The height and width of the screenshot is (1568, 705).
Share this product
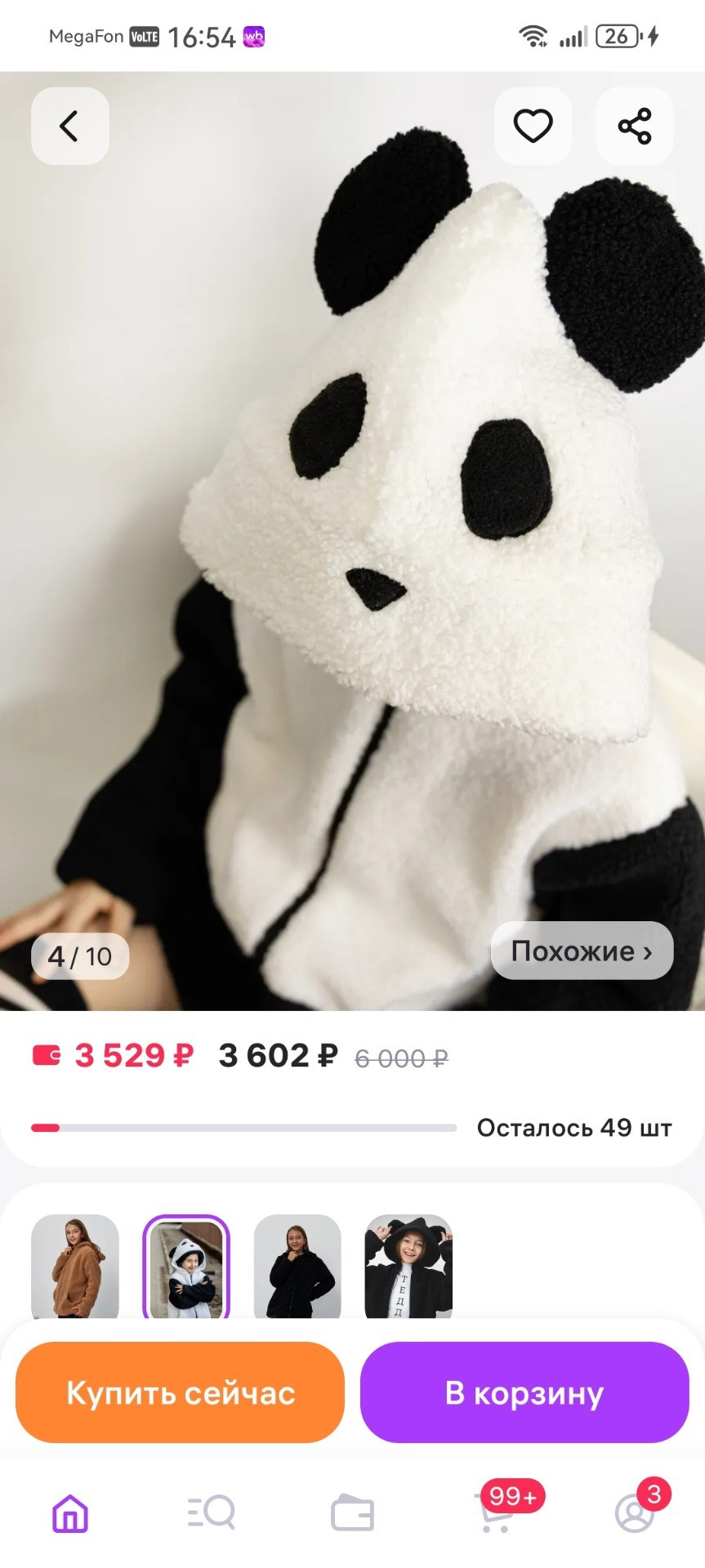pyautogui.click(x=634, y=127)
